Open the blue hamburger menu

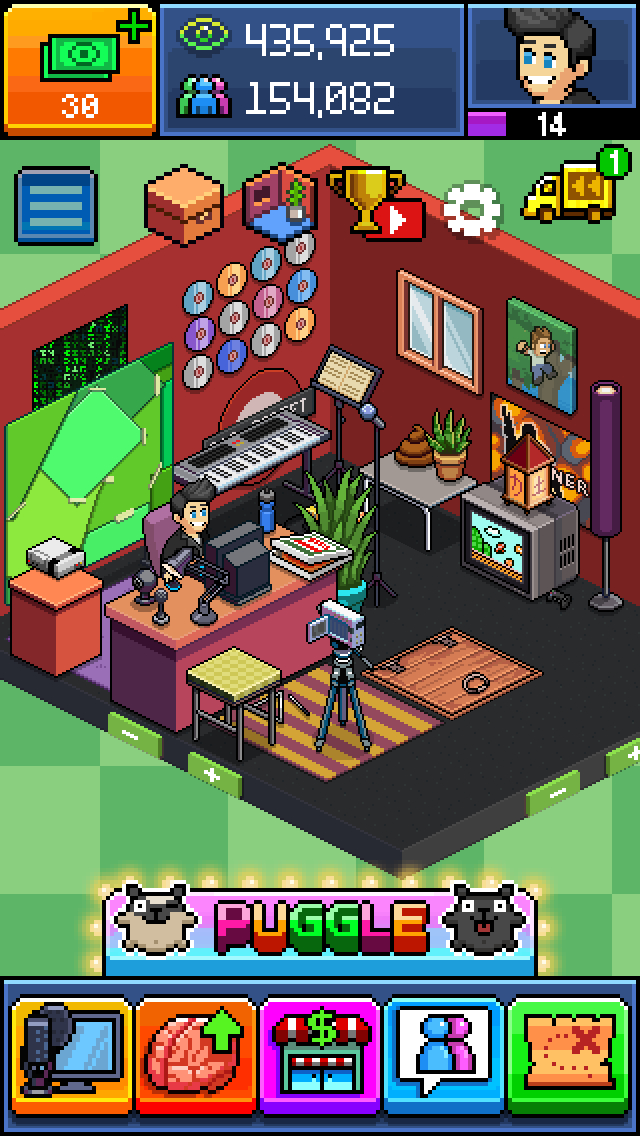coord(56,207)
